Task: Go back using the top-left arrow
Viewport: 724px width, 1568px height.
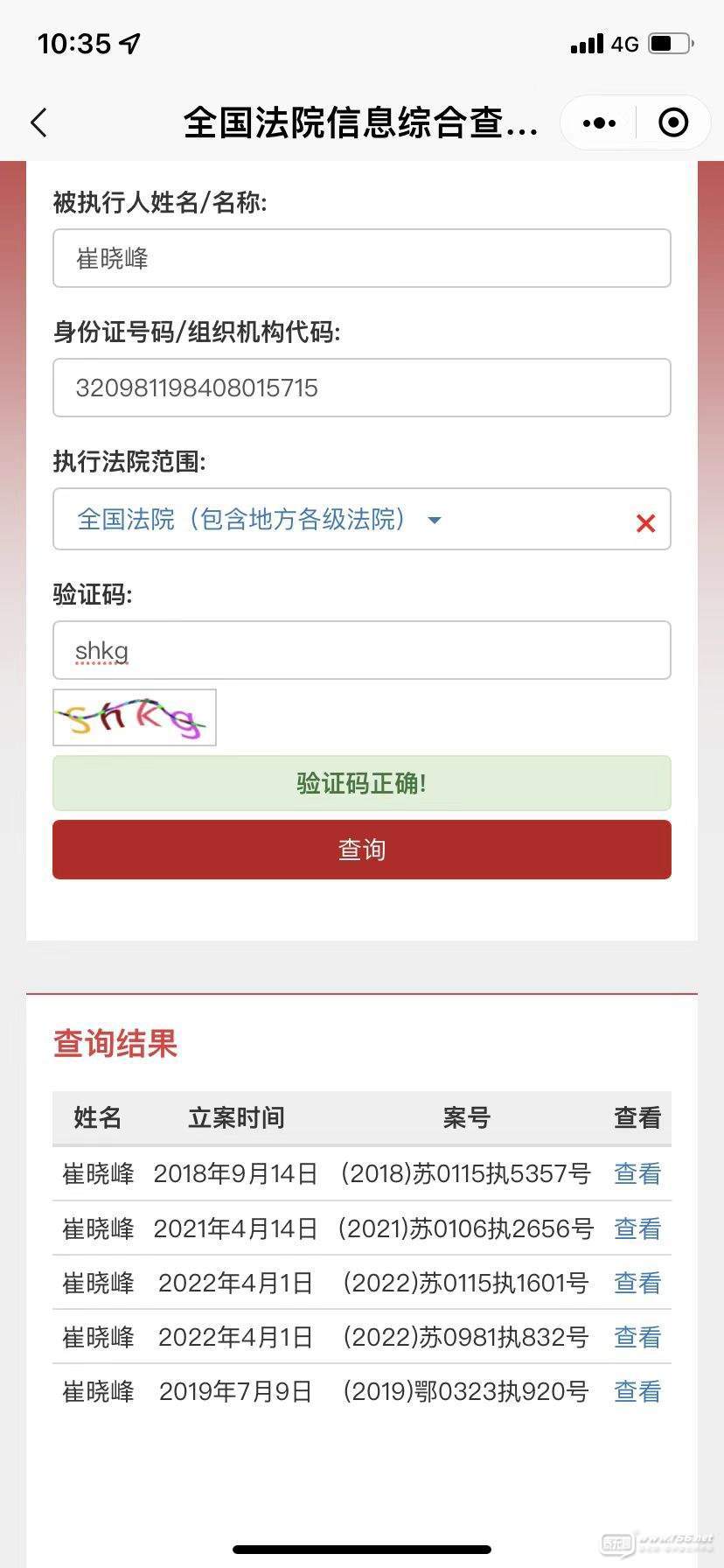Action: click(x=38, y=122)
